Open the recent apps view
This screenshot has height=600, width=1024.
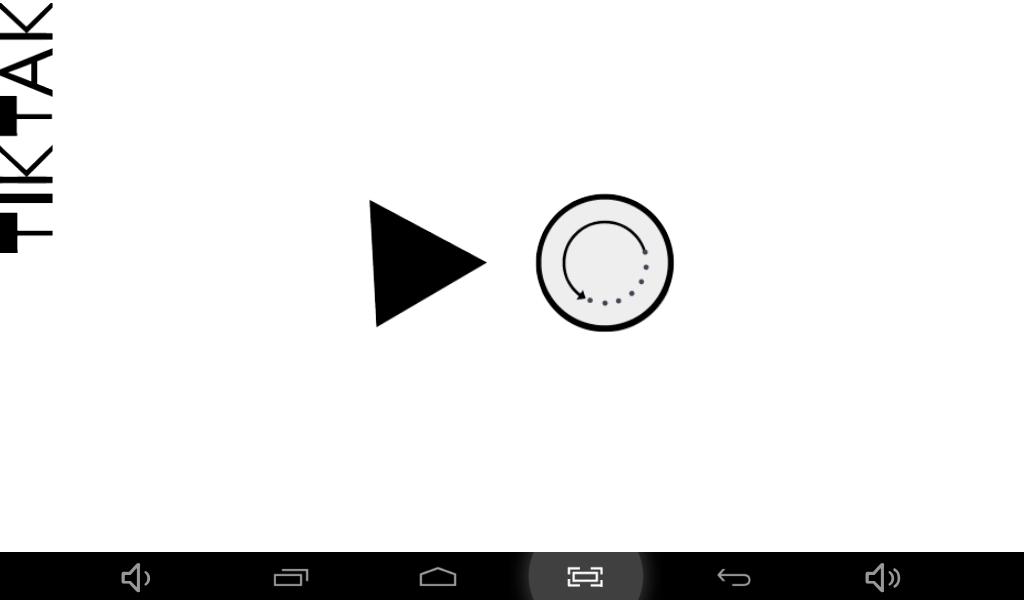coord(291,577)
